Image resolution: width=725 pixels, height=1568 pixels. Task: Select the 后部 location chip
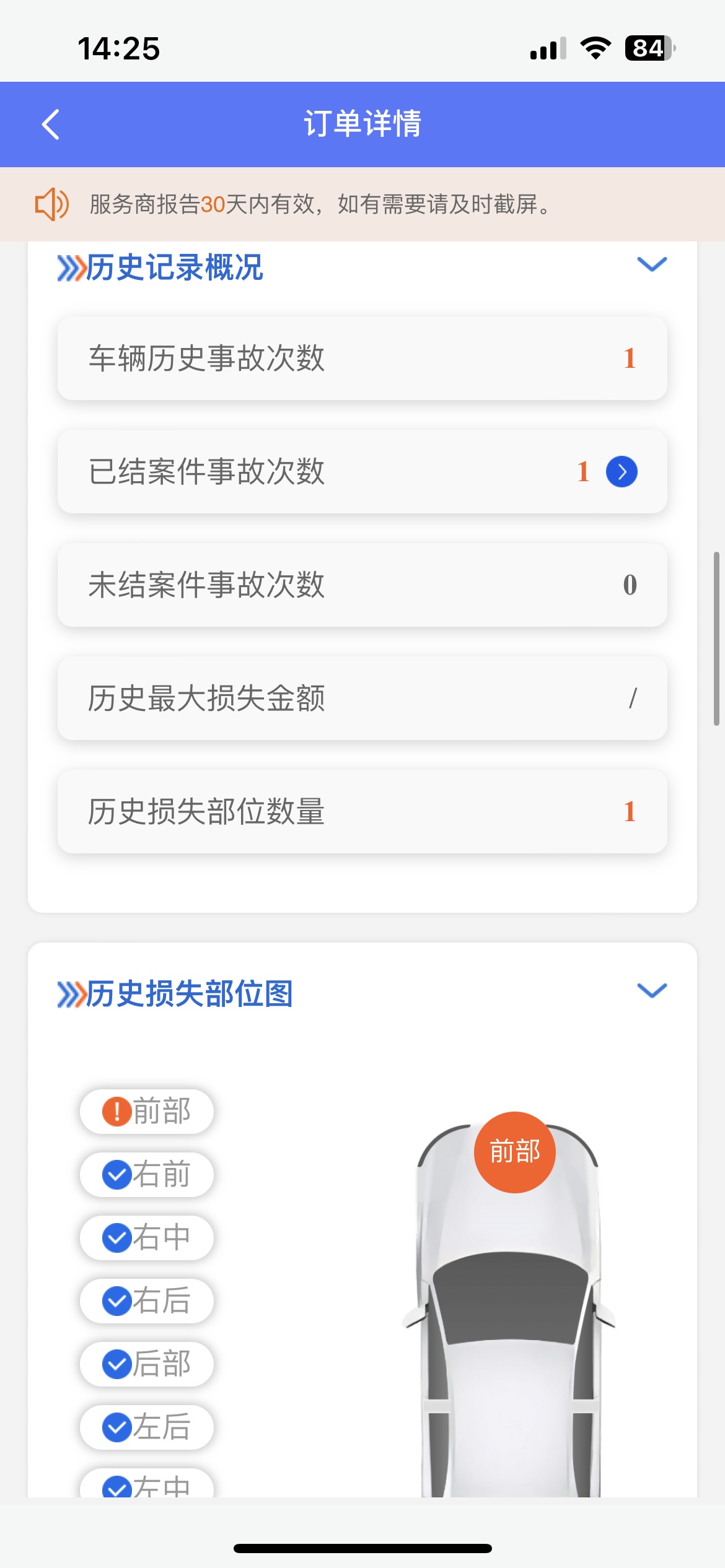pos(147,1364)
